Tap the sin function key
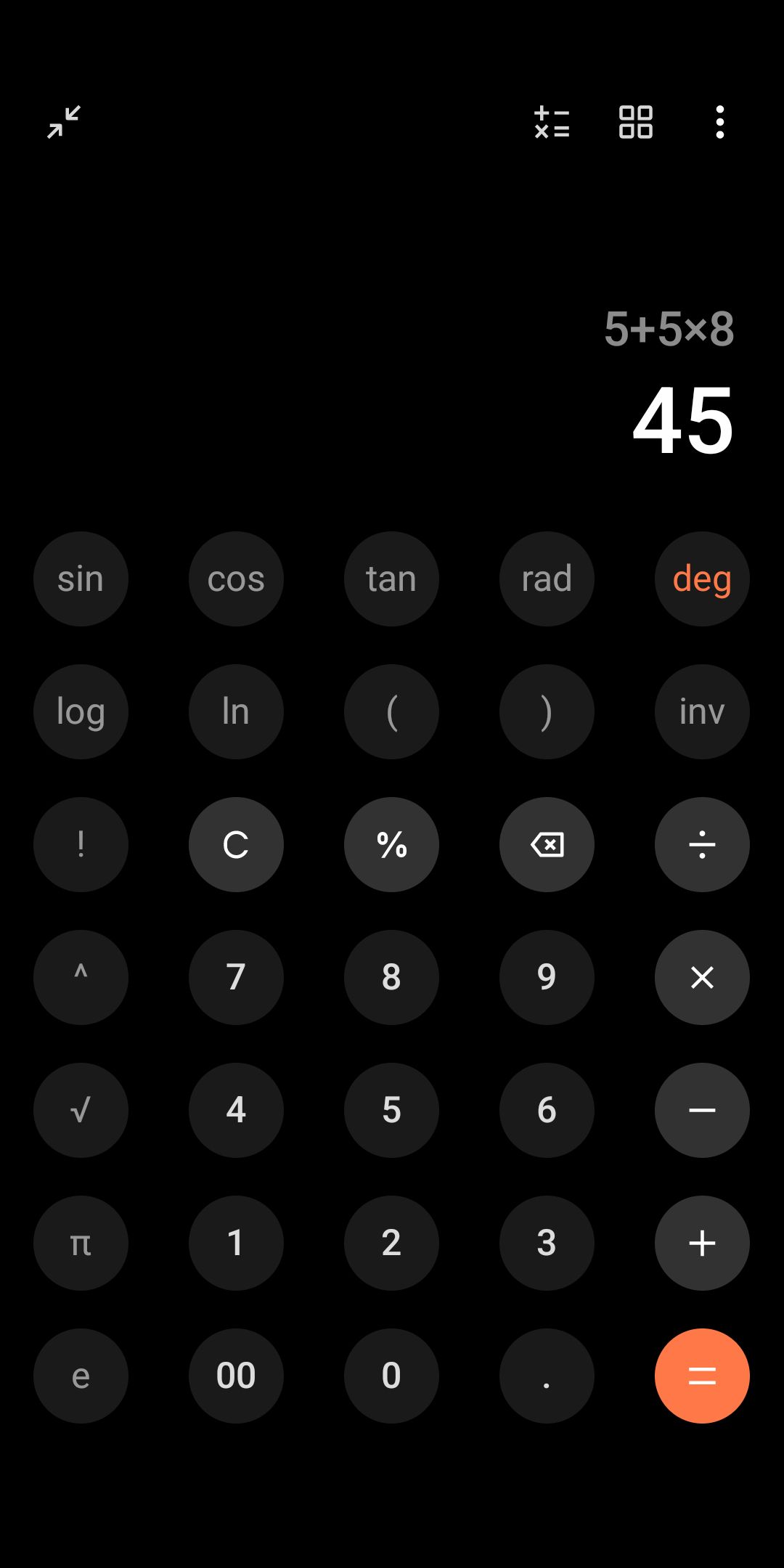 (81, 579)
